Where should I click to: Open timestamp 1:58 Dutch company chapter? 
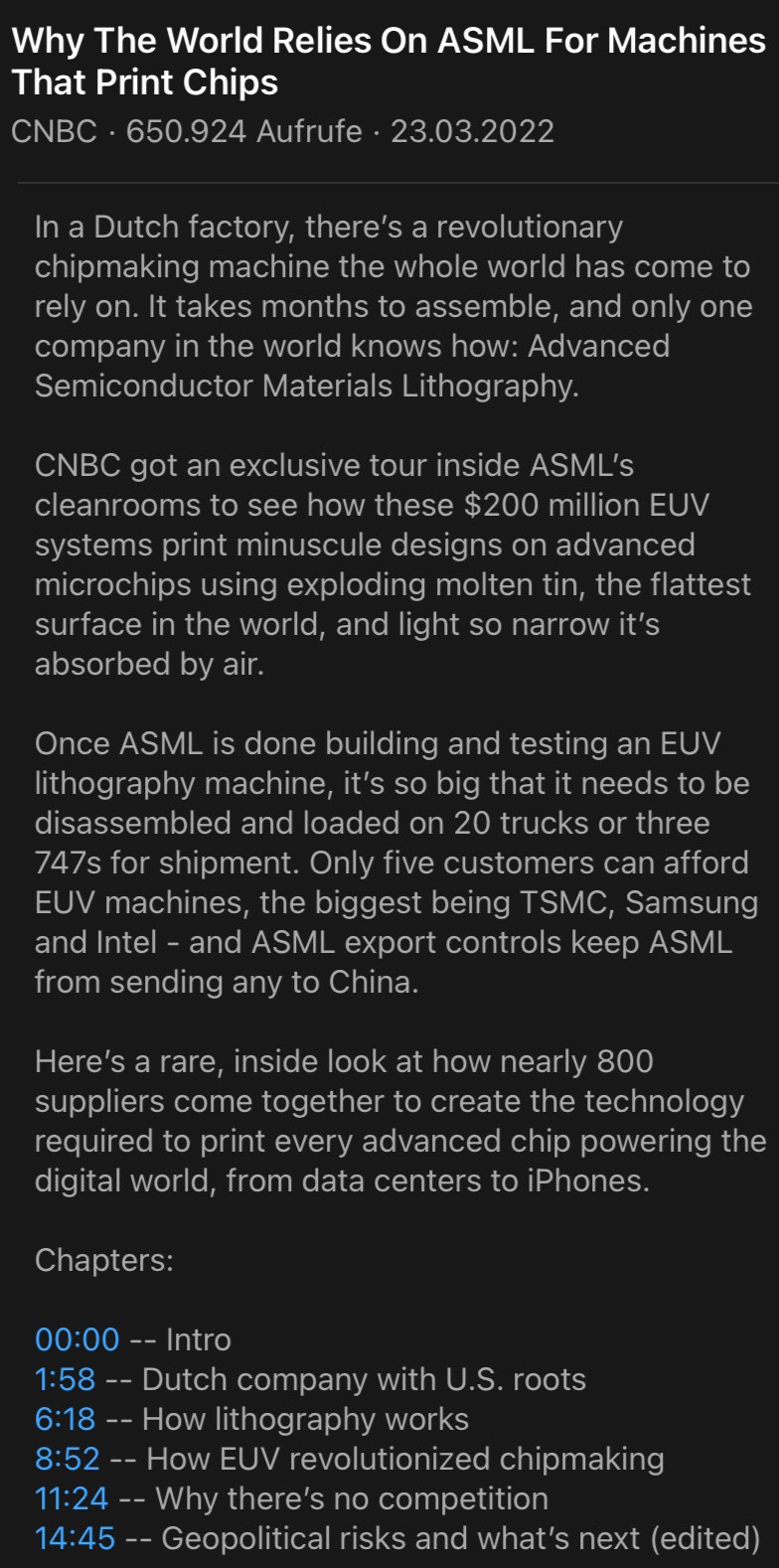click(65, 1379)
